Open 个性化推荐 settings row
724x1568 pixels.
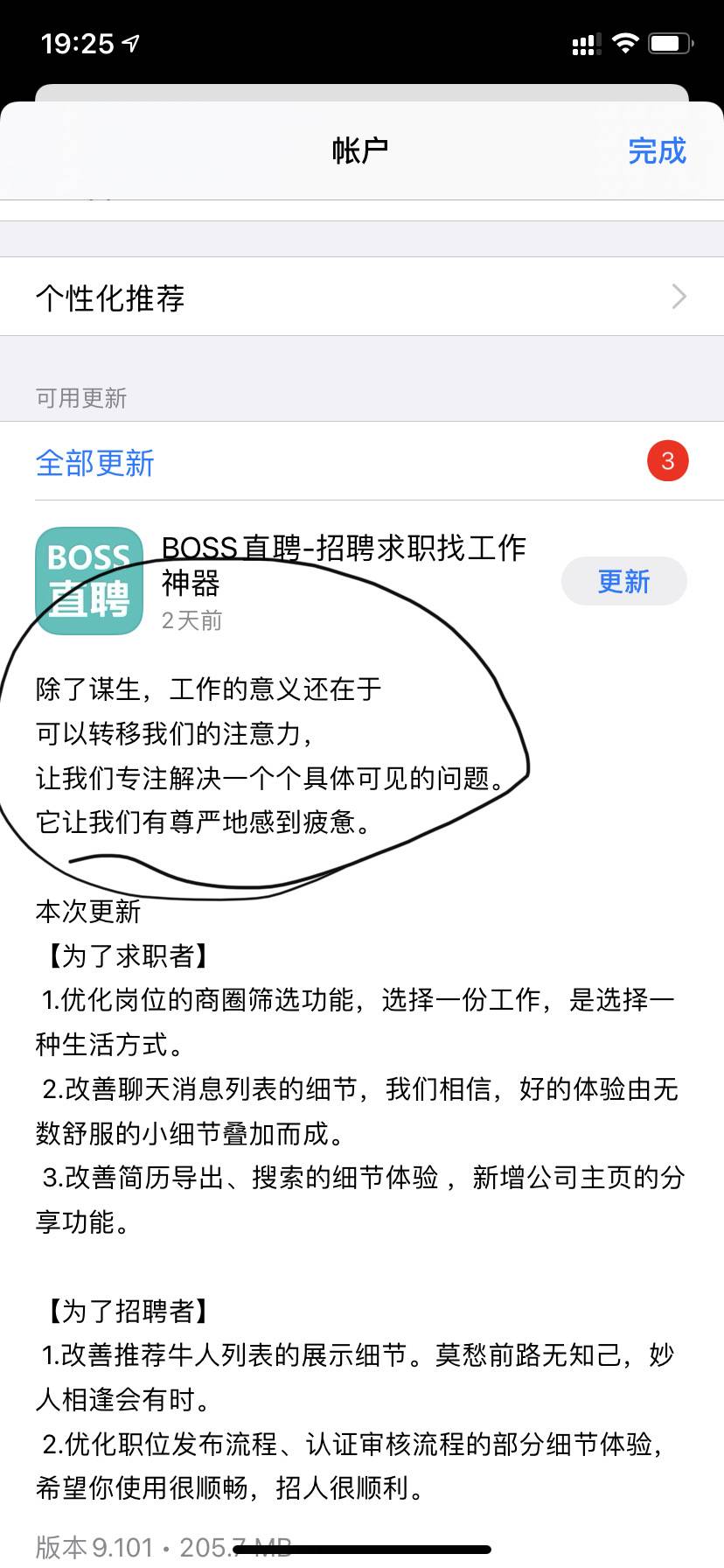point(361,297)
